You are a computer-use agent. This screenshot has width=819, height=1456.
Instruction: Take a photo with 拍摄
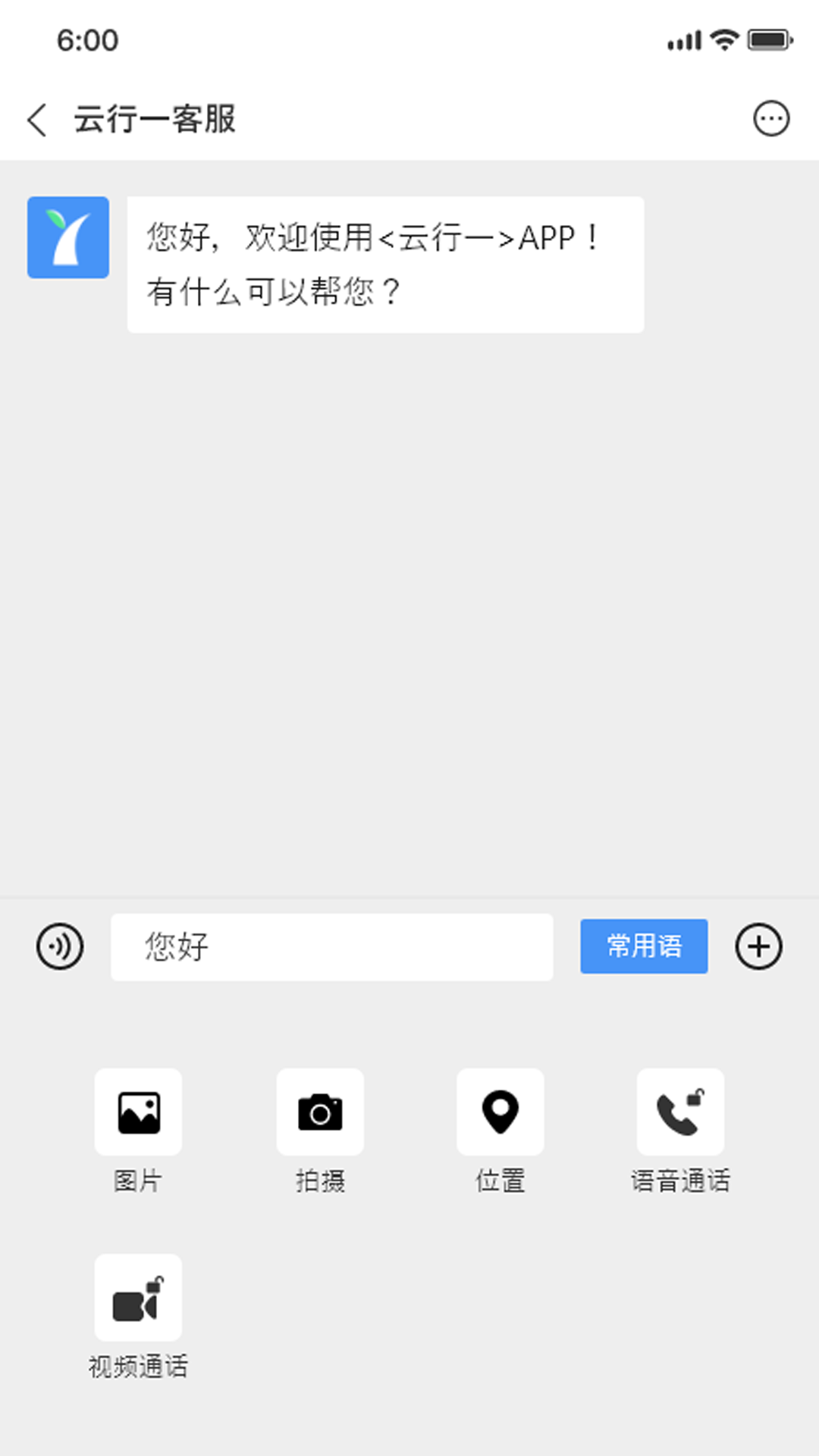tap(320, 1112)
